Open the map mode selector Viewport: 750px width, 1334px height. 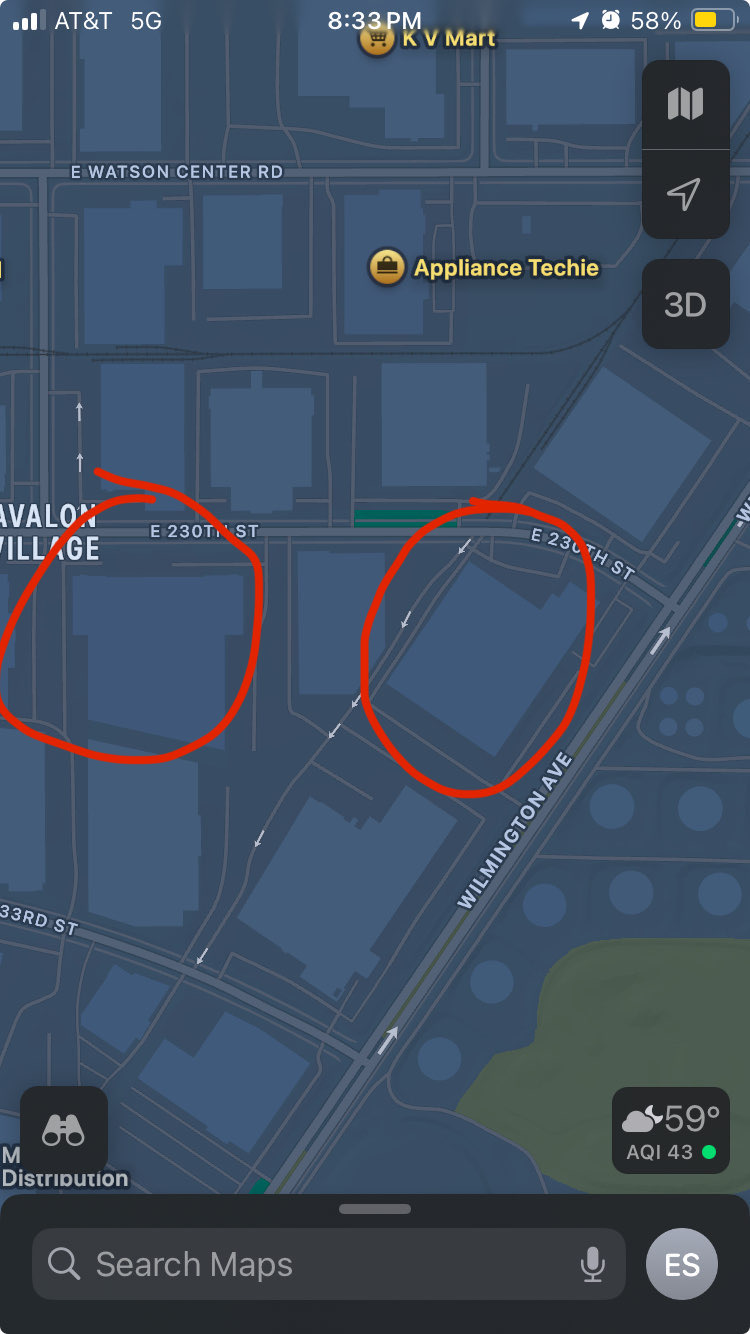pos(685,104)
